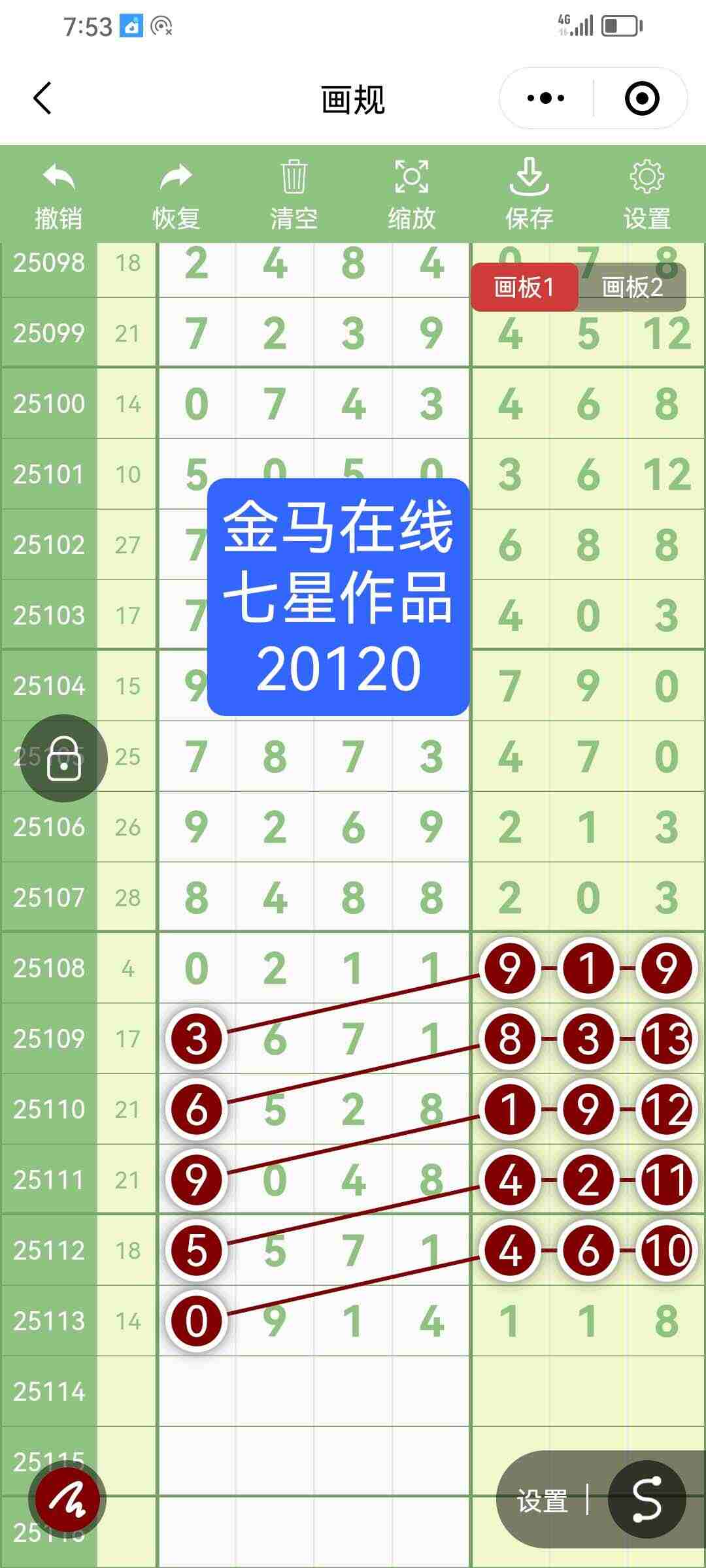Tap the 保存 save download icon
The height and width of the screenshot is (1568, 706).
click(529, 178)
